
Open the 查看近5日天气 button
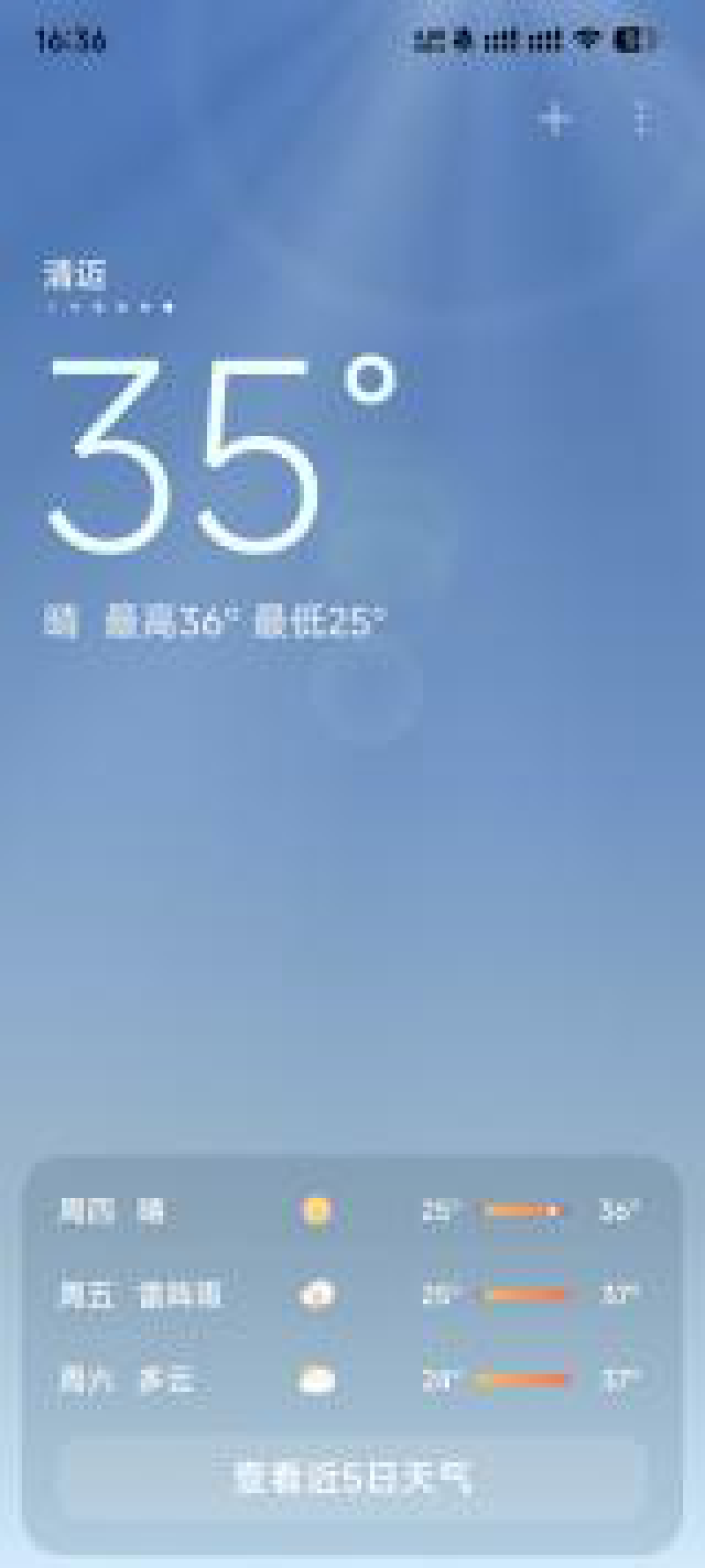[352, 1477]
